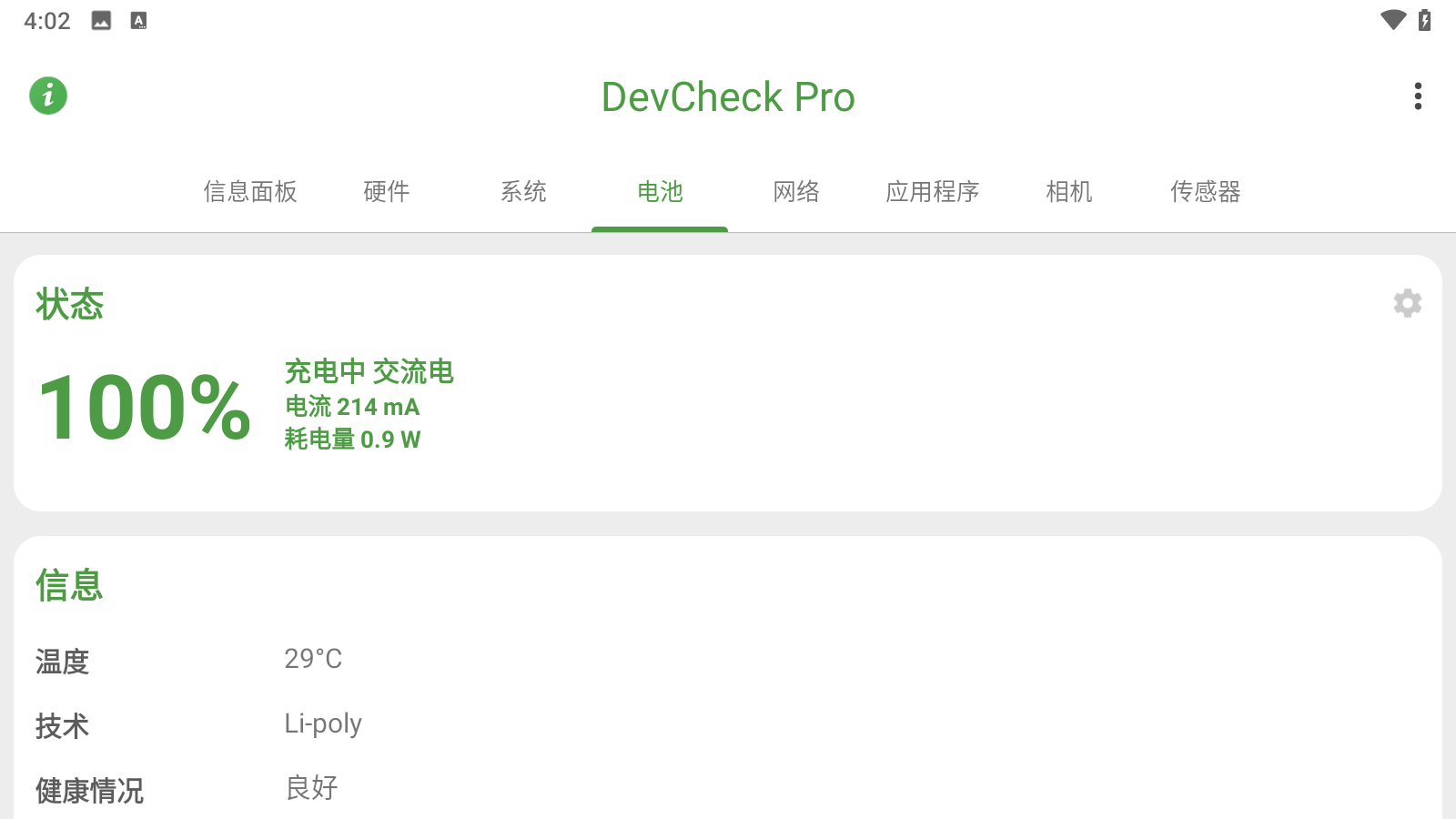Switch to the 相机 tab
Image resolution: width=1456 pixels, height=819 pixels.
pos(1069,192)
